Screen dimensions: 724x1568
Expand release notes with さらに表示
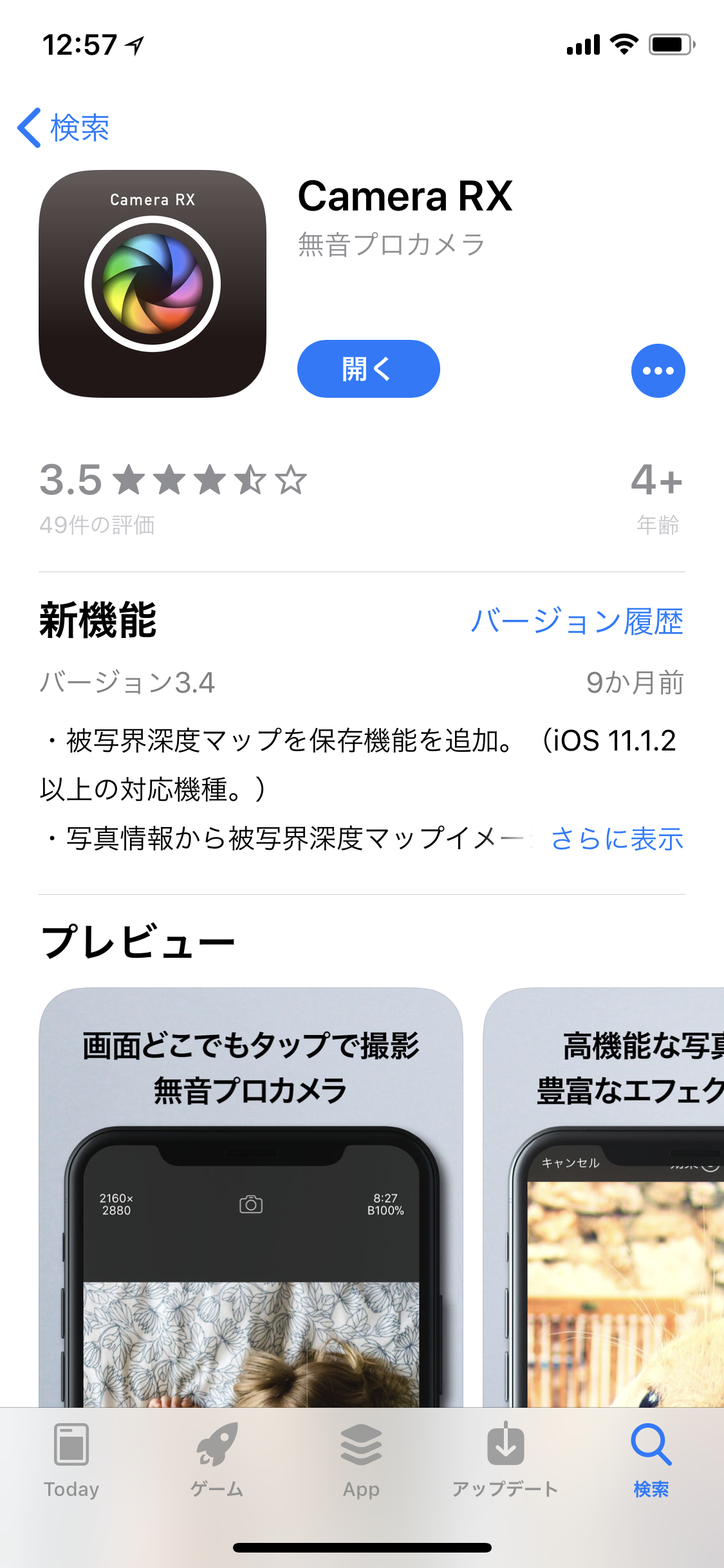coord(617,839)
